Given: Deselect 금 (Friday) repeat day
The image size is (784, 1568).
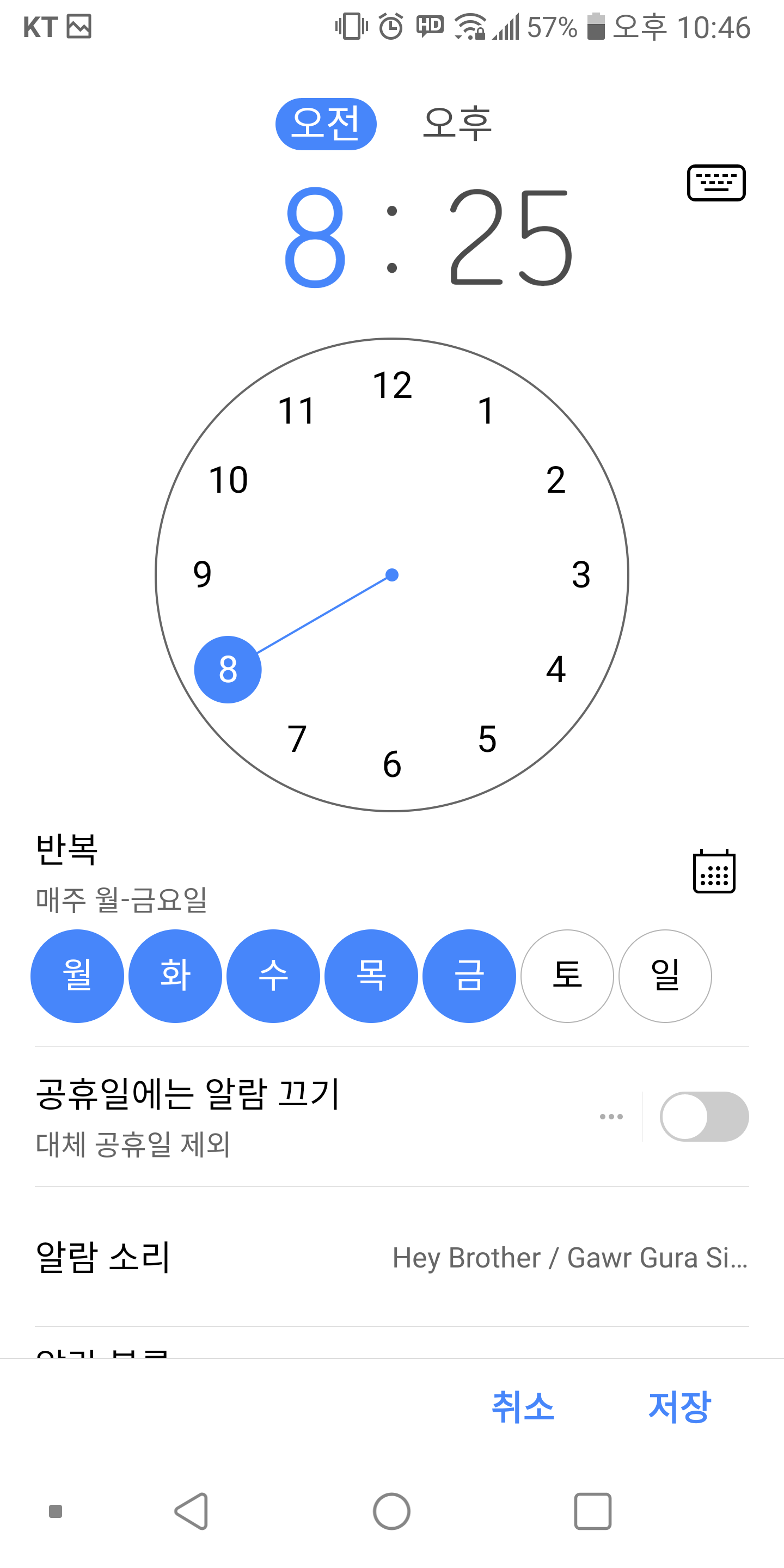Looking at the screenshot, I should tap(469, 976).
